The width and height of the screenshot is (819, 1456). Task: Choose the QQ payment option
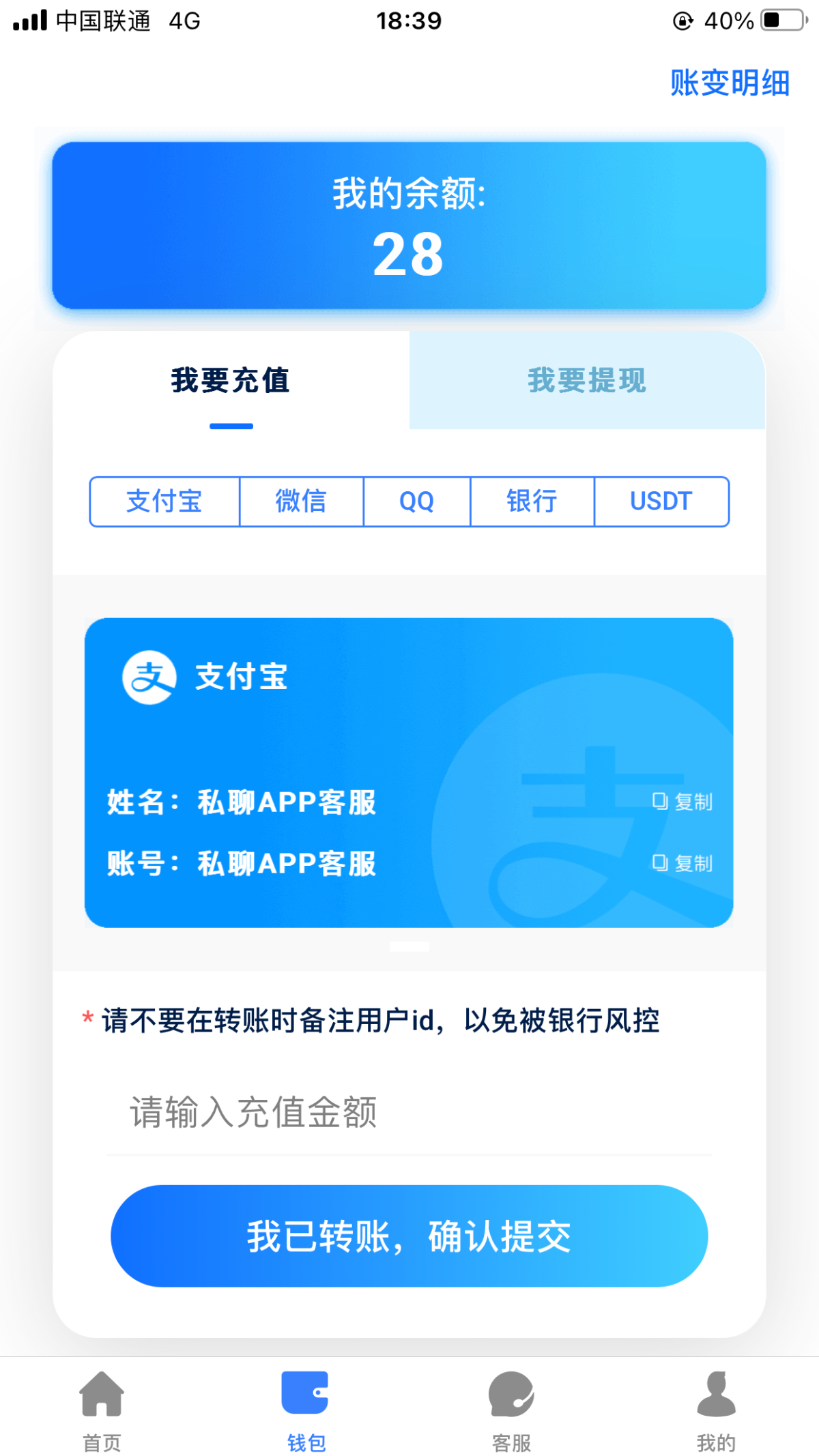416,501
